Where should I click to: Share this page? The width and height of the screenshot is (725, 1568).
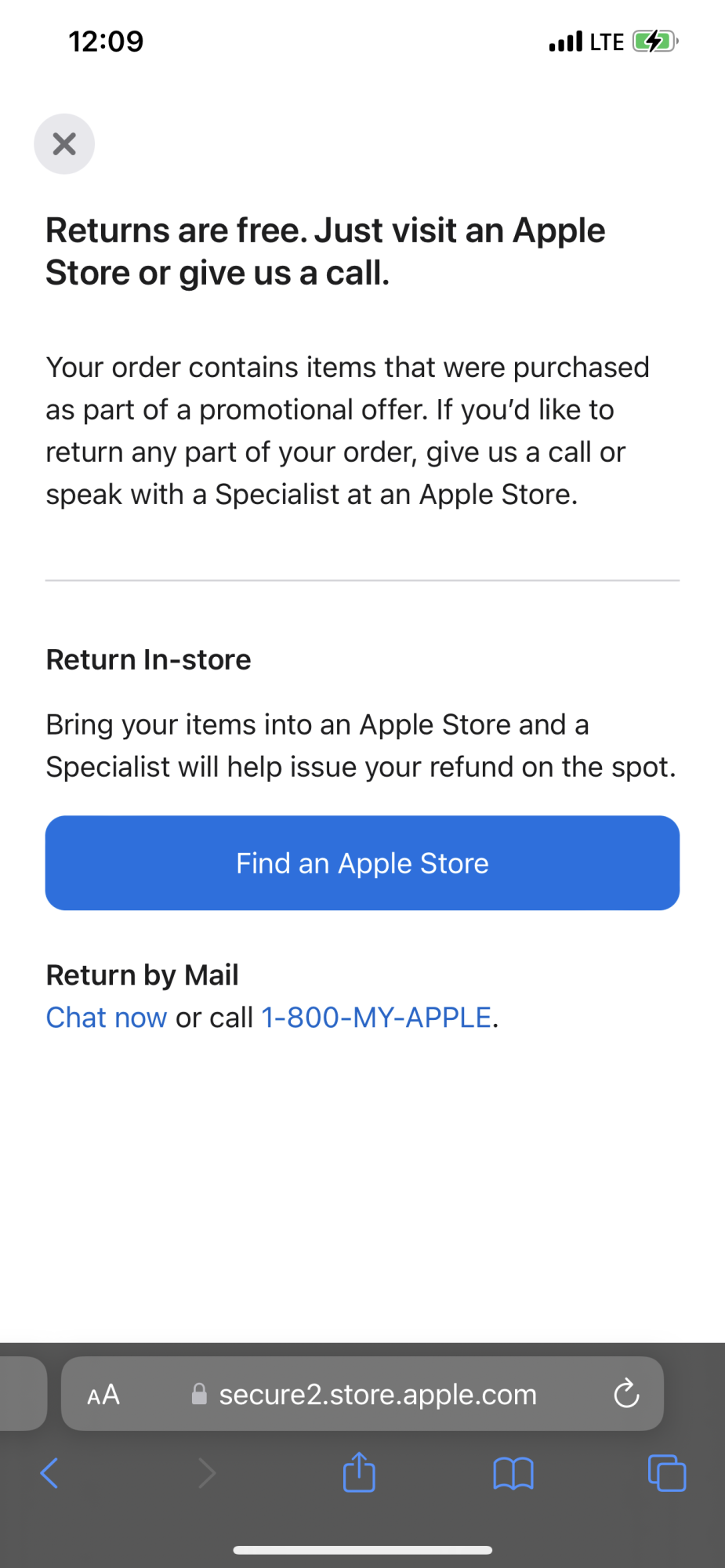pyautogui.click(x=359, y=1471)
